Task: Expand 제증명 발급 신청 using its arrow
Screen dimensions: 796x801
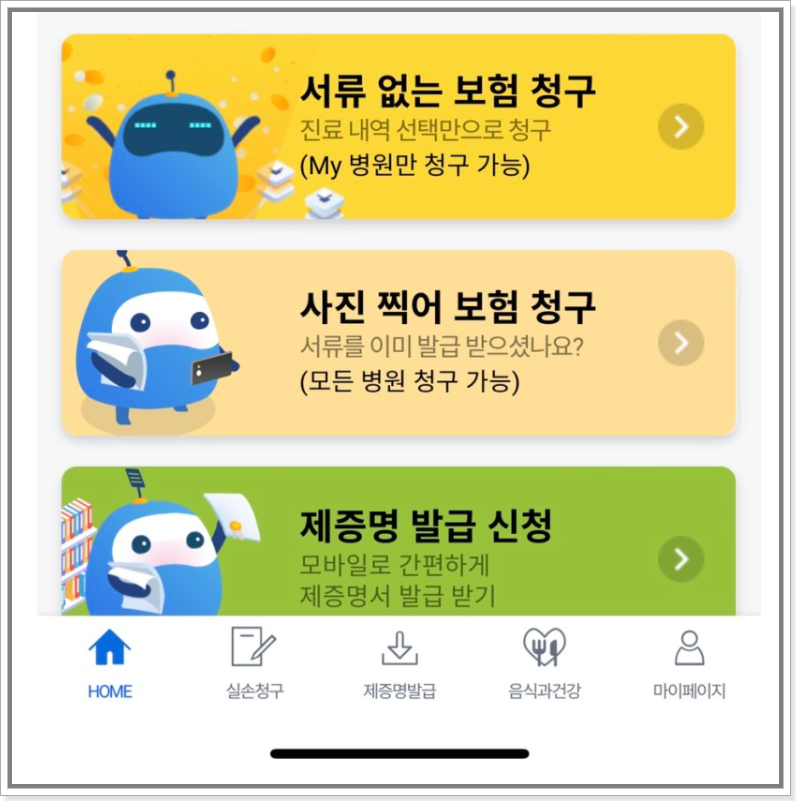Action: 679,560
